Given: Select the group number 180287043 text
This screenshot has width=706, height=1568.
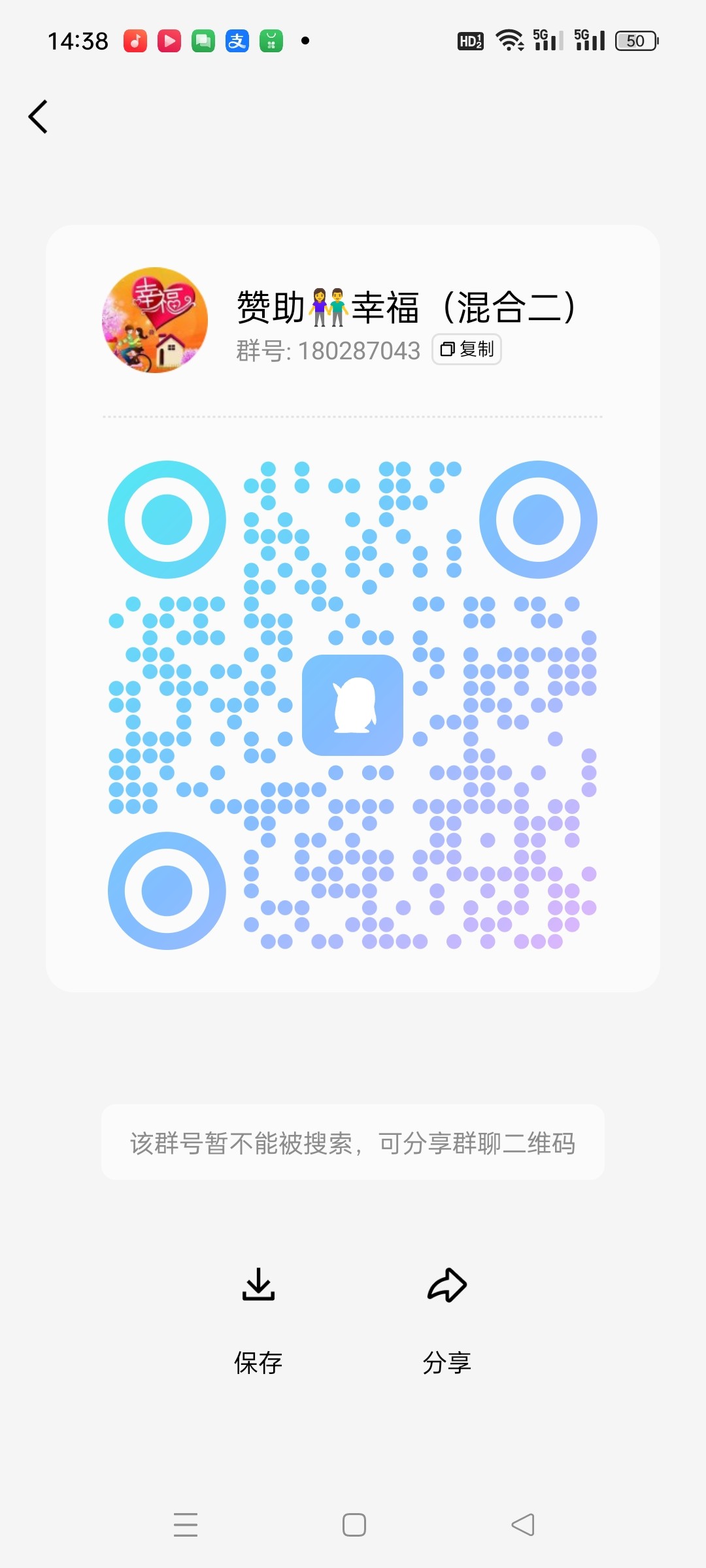Looking at the screenshot, I should pos(358,350).
